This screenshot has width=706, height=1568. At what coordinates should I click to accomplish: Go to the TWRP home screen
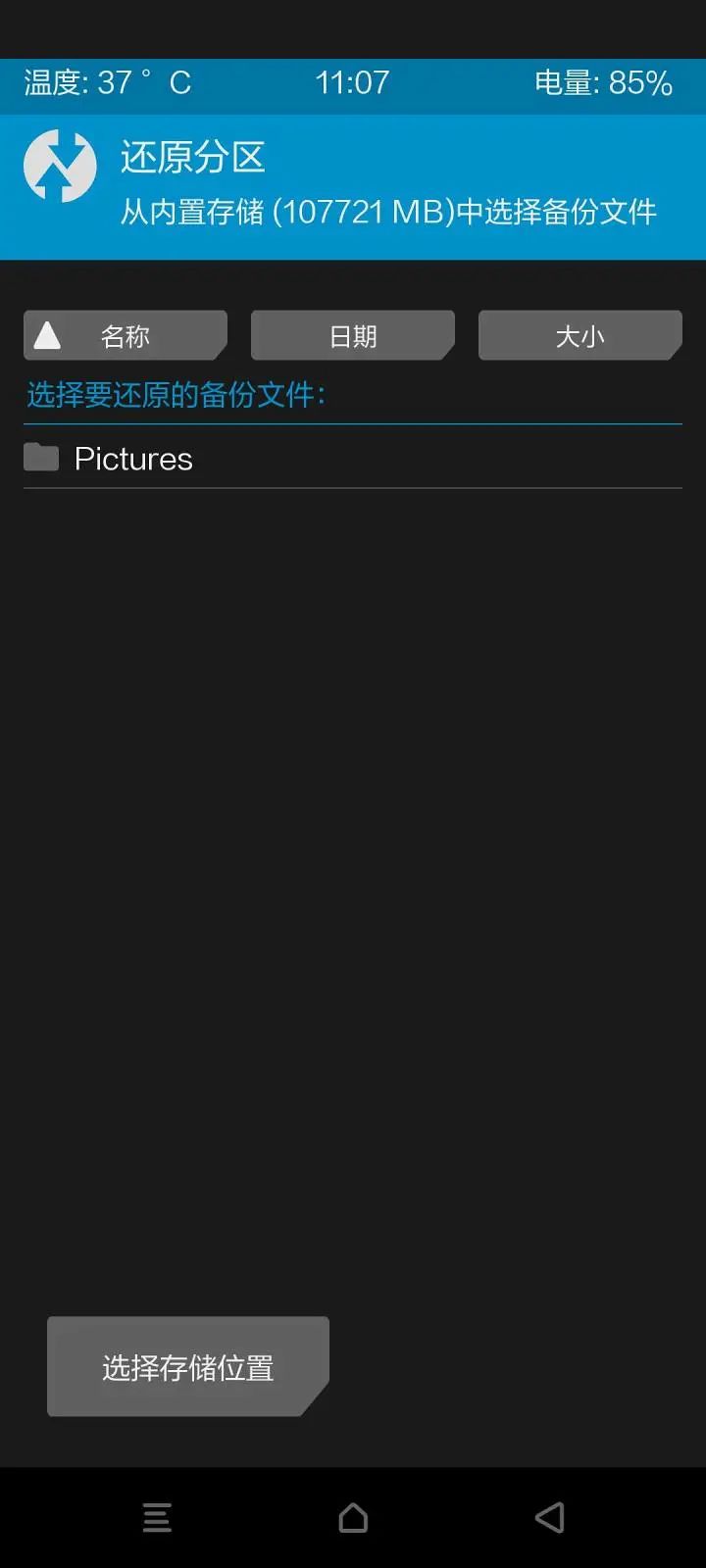(x=353, y=1518)
